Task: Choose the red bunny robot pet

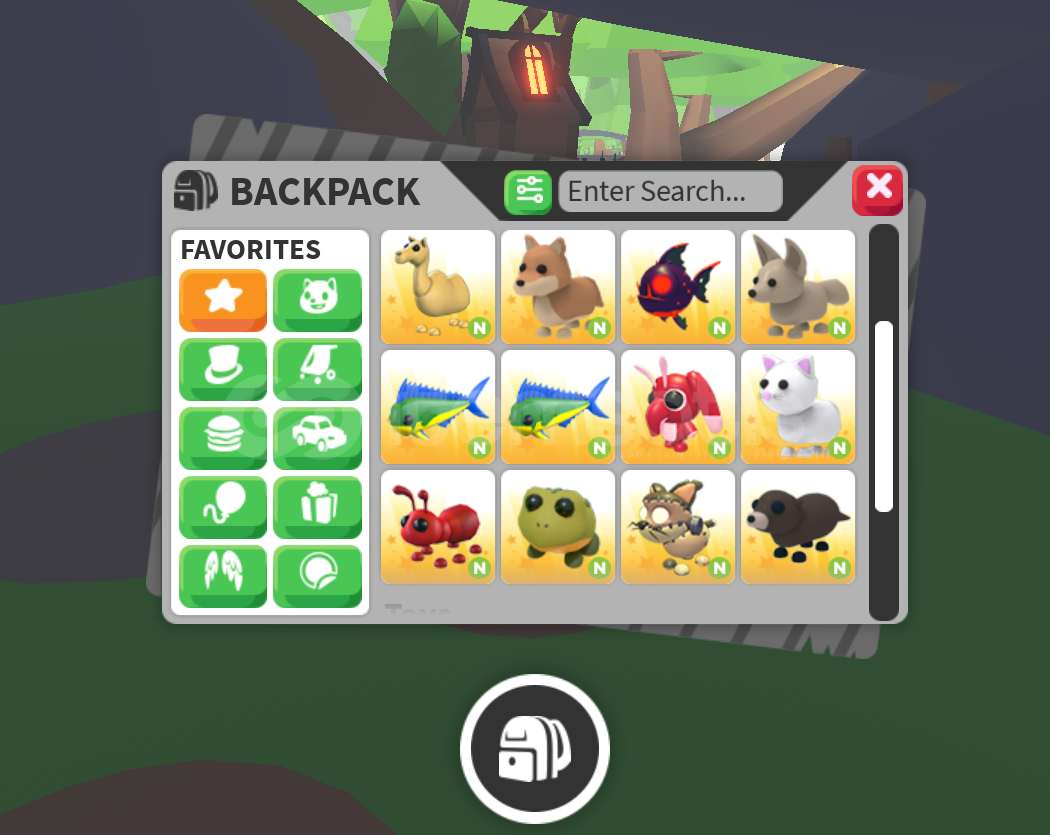Action: 678,406
